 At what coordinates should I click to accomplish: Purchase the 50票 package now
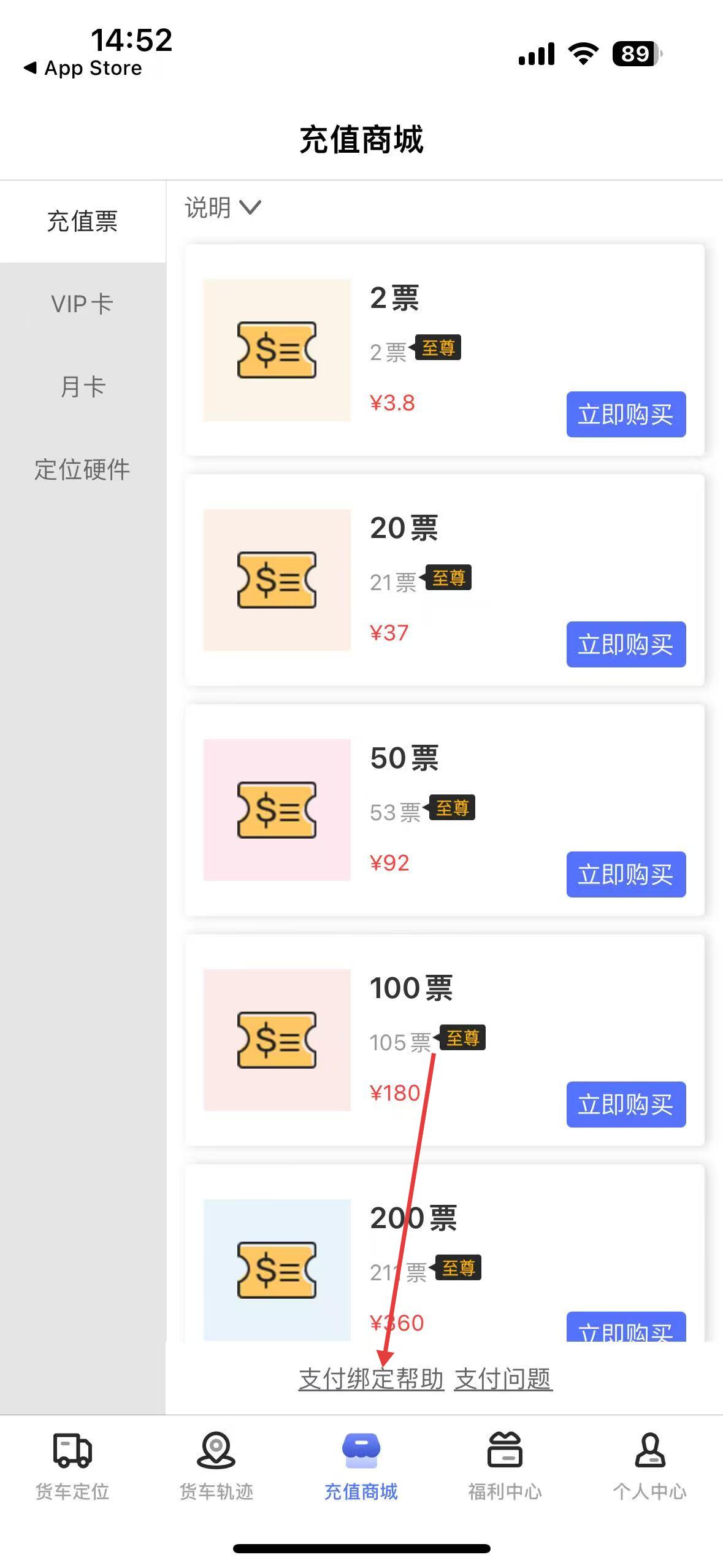[x=625, y=875]
